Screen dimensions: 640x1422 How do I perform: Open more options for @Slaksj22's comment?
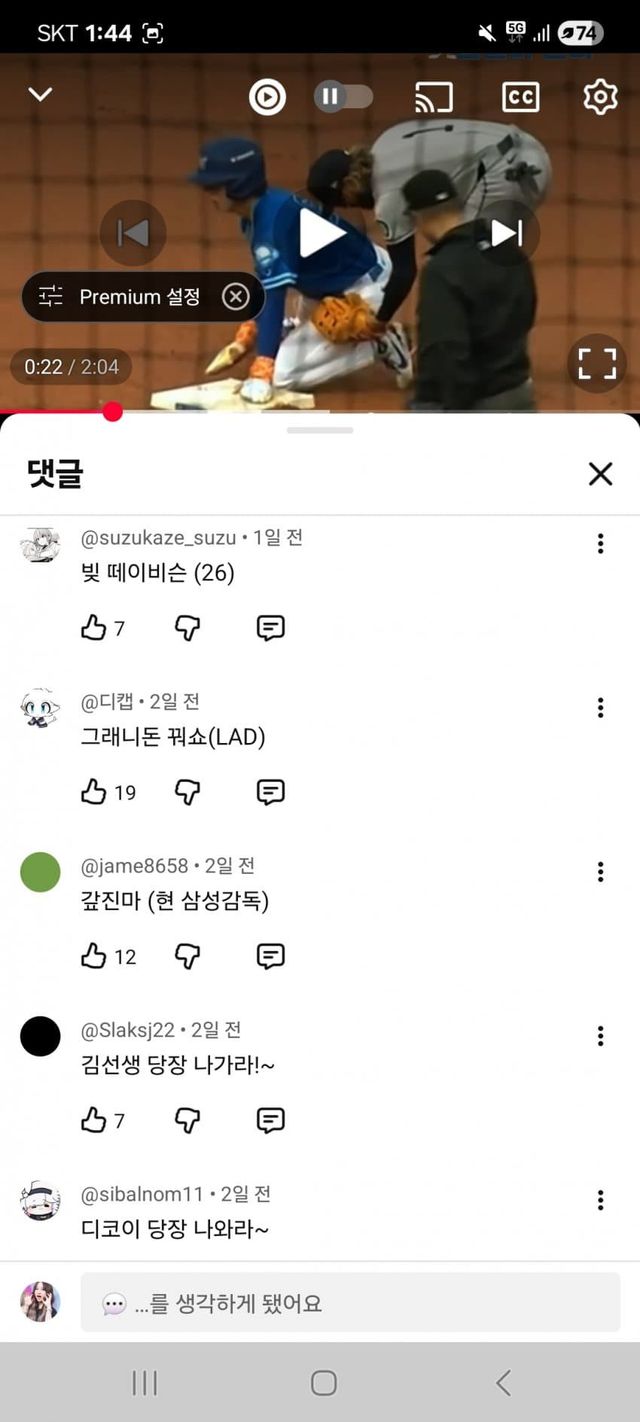click(600, 1036)
